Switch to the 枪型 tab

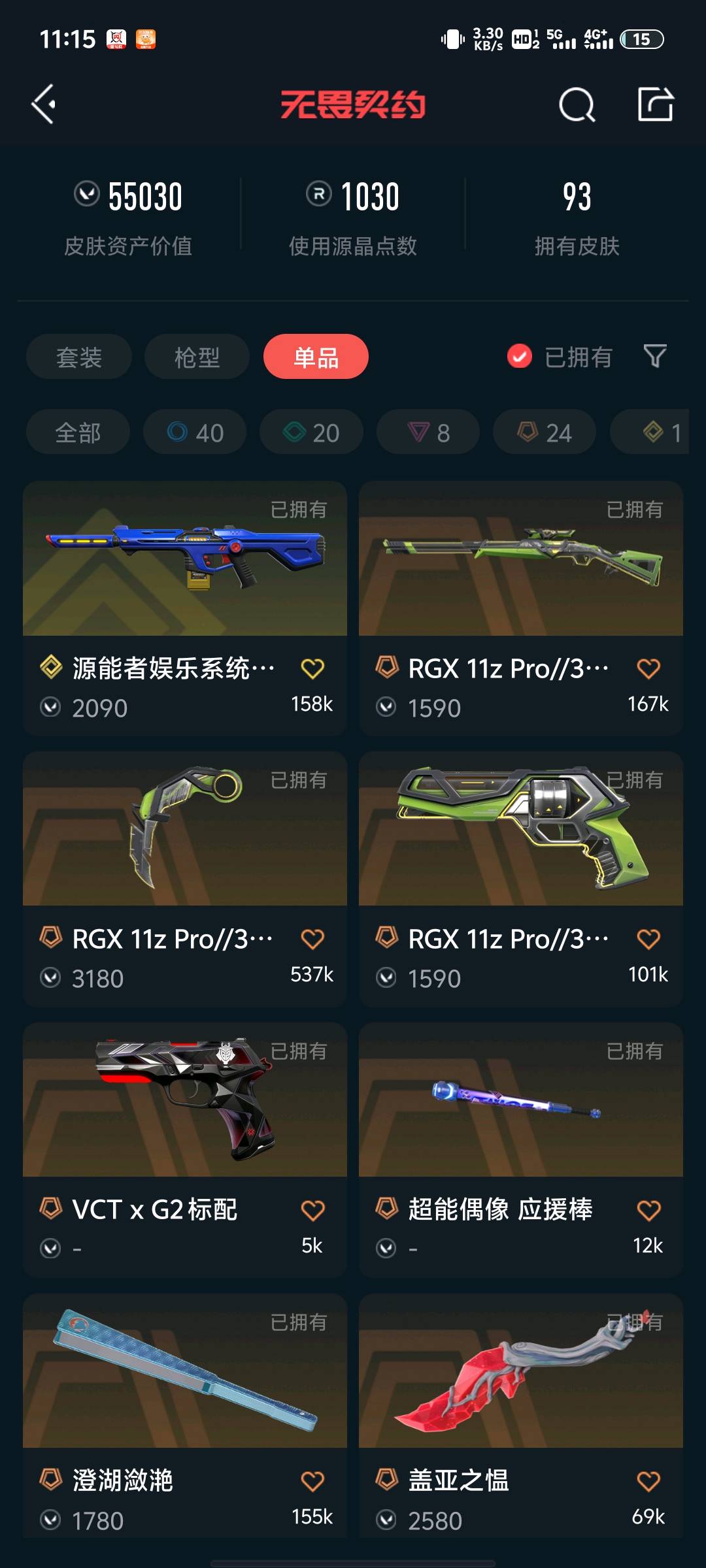[x=197, y=357]
